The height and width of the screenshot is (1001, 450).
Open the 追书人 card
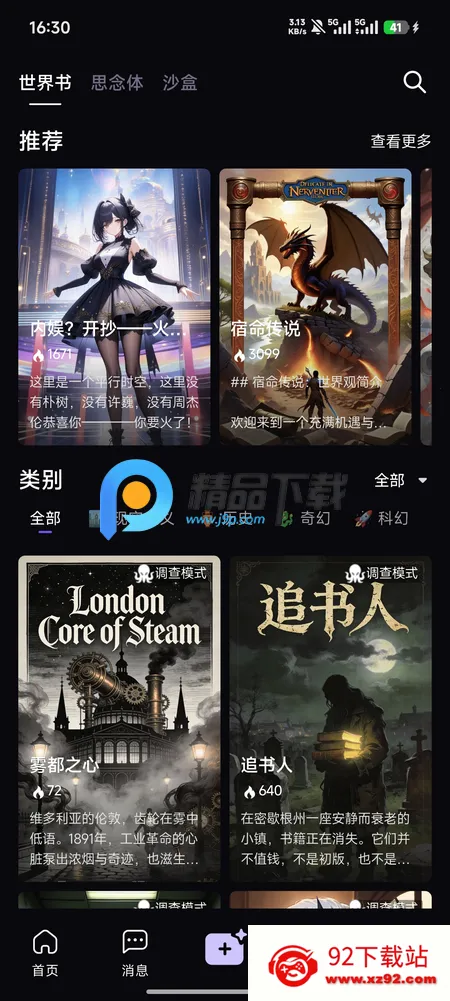pyautogui.click(x=331, y=719)
